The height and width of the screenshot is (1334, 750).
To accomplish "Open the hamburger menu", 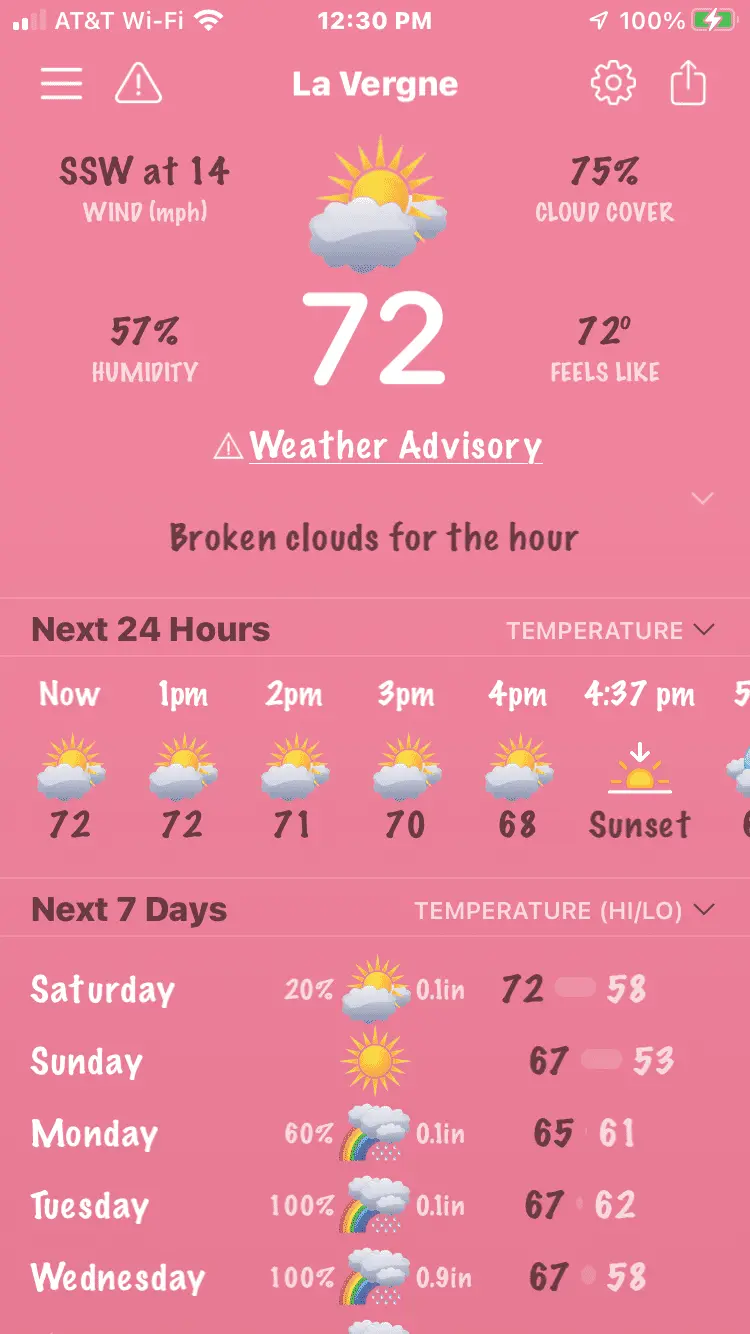I will point(61,84).
